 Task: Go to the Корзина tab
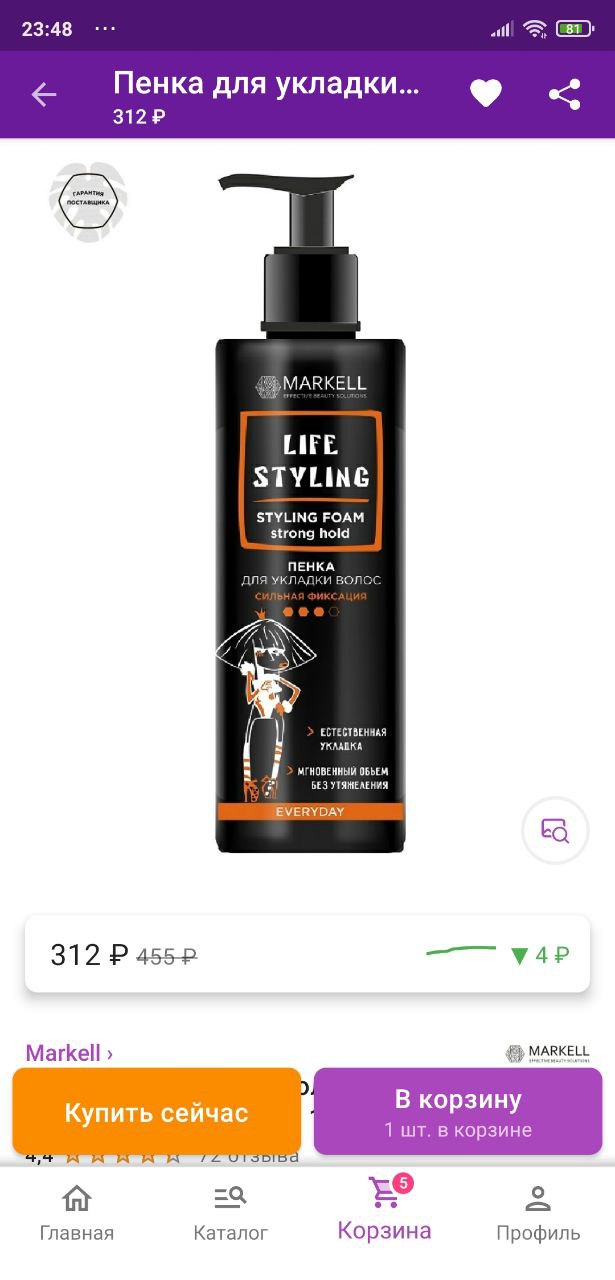coord(385,1211)
